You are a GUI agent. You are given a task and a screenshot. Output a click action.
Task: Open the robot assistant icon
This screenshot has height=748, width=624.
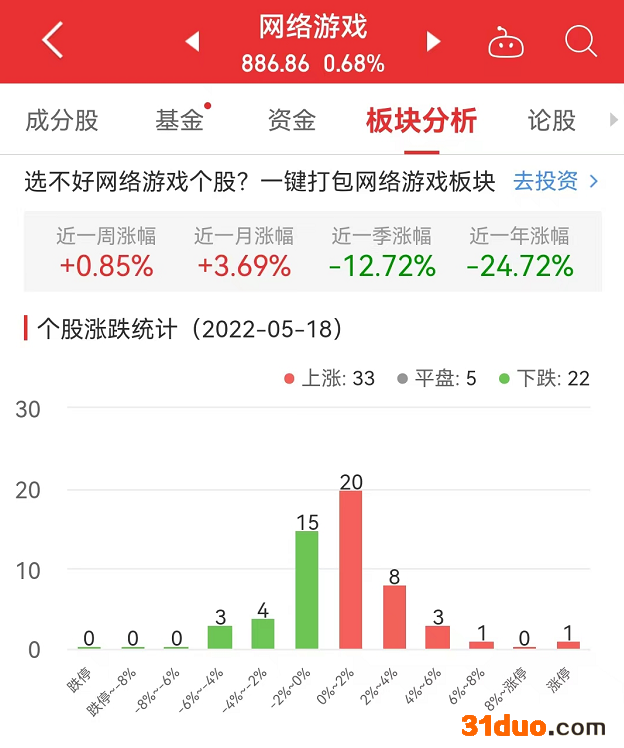(505, 42)
